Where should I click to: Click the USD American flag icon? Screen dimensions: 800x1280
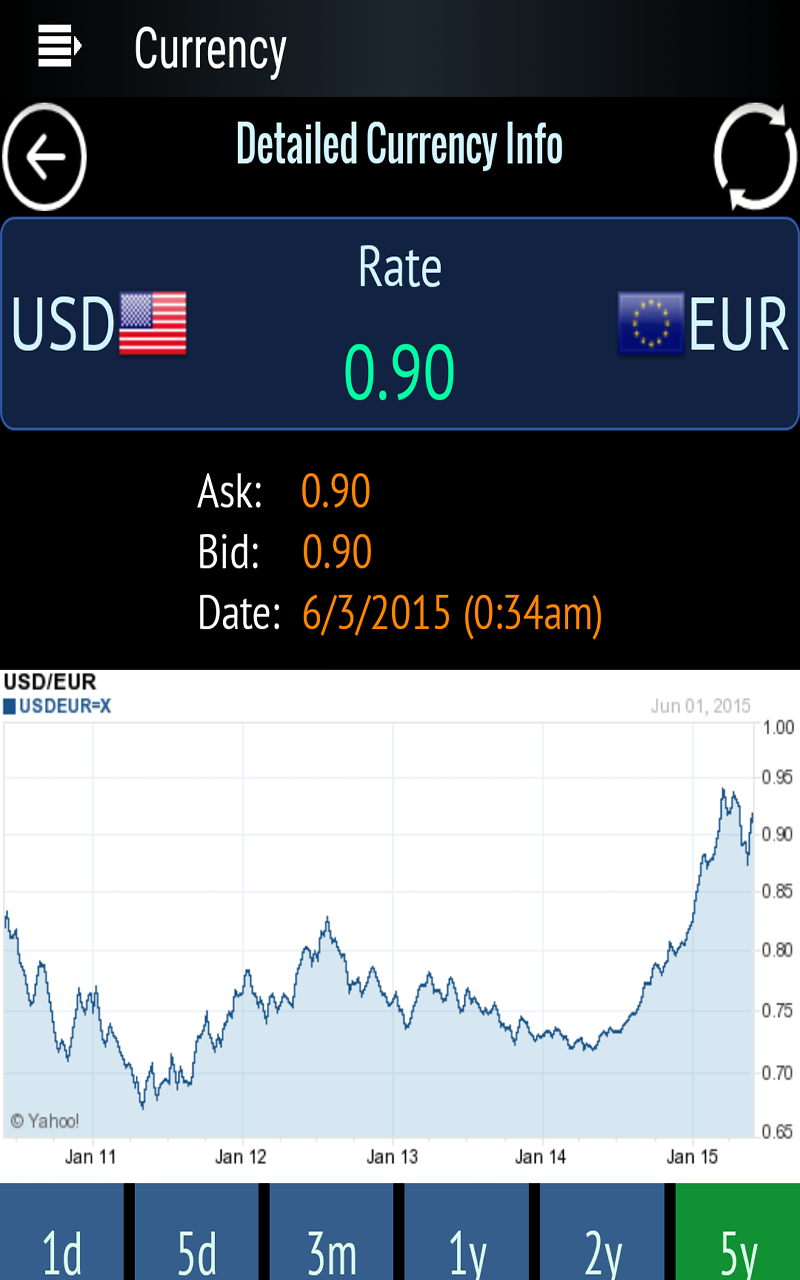pos(152,323)
